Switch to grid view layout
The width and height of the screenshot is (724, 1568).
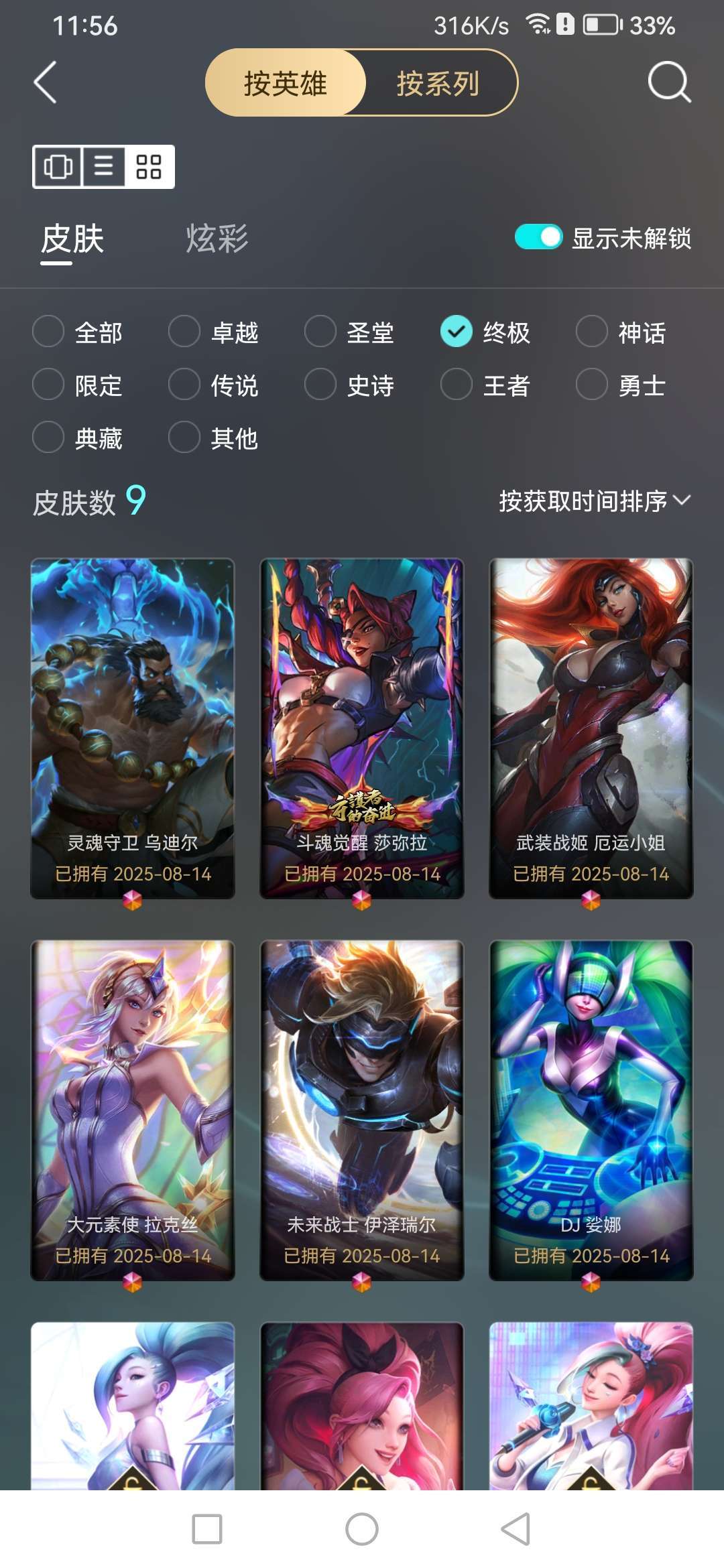149,166
